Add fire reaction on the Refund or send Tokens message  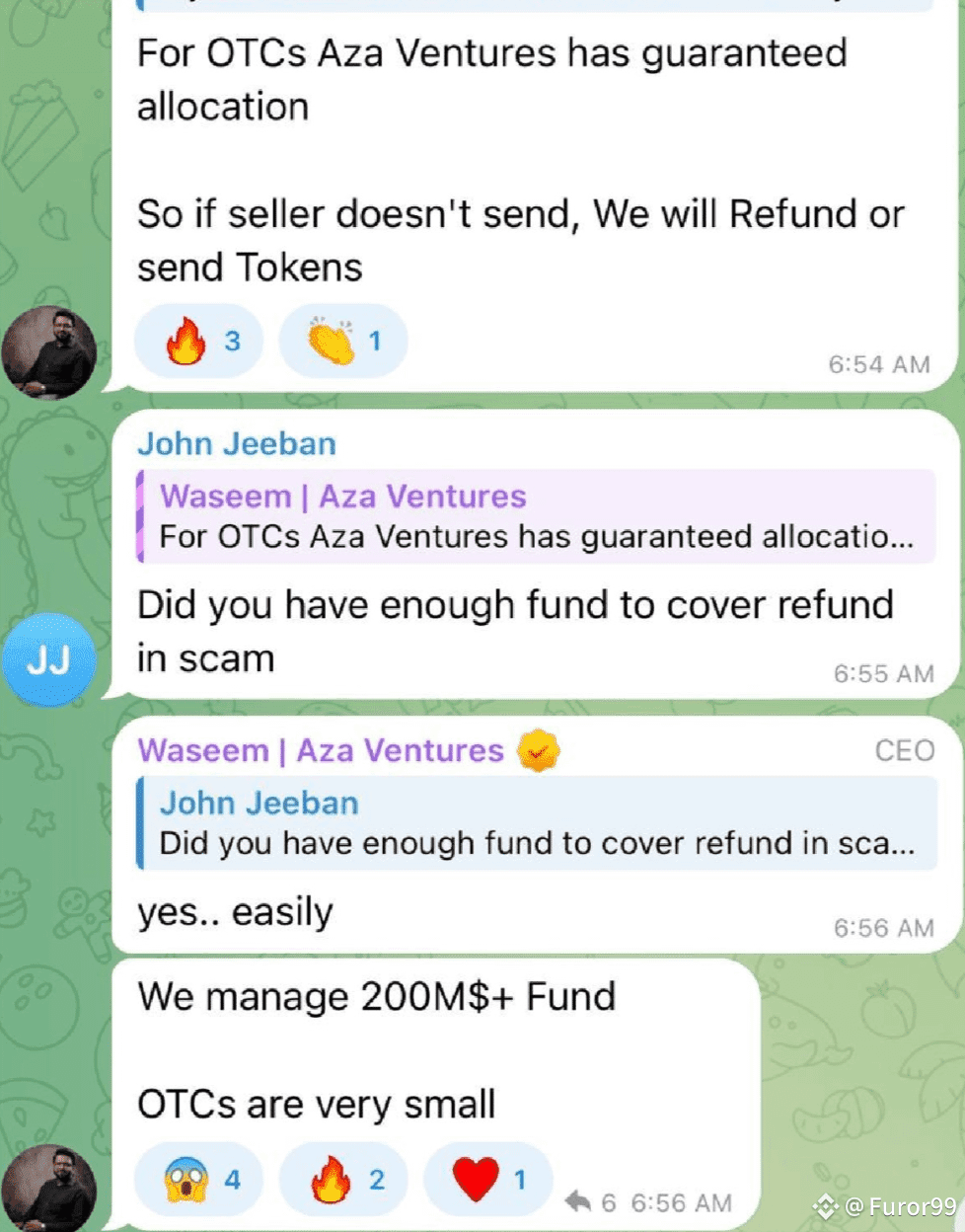199,342
